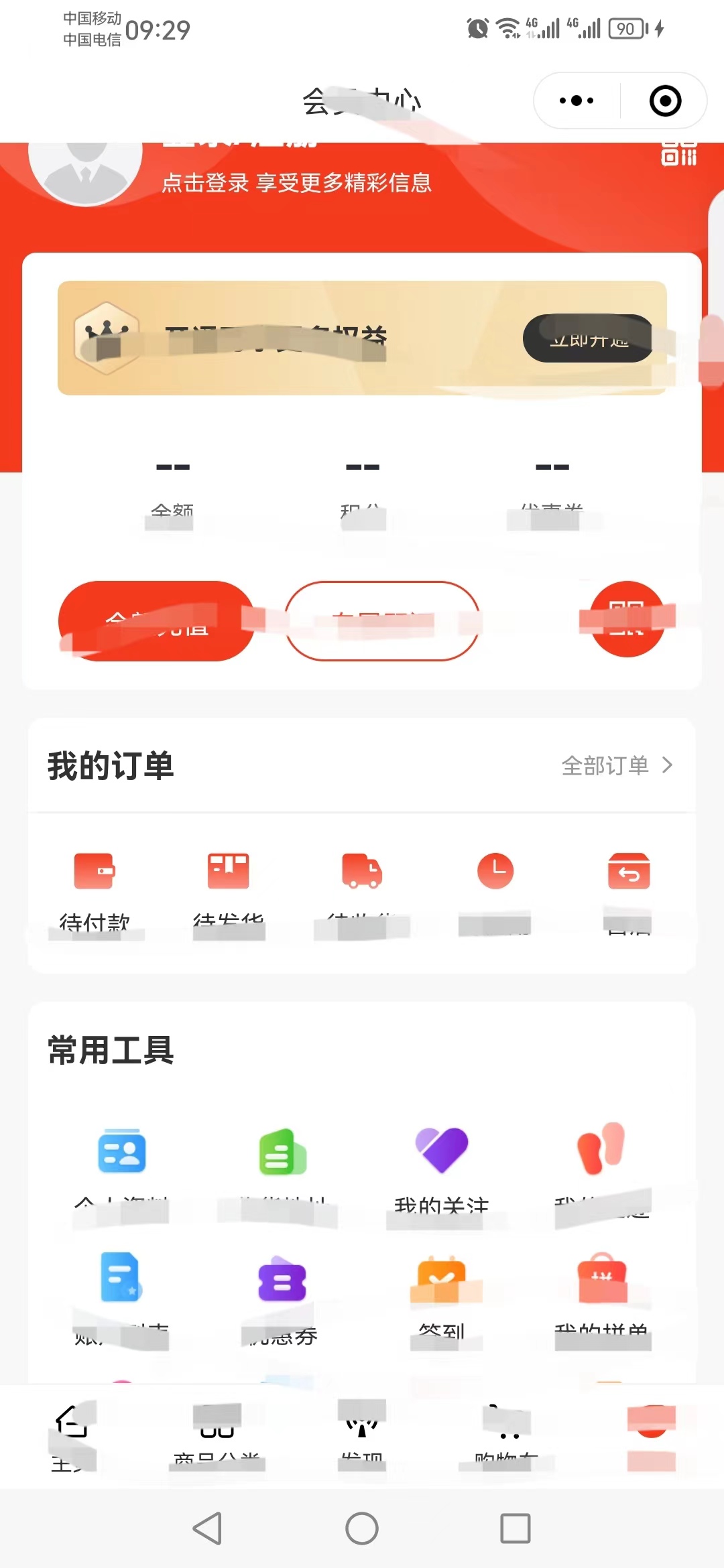Image resolution: width=724 pixels, height=1568 pixels.
Task: Go back with the system back button
Action: 207,1528
